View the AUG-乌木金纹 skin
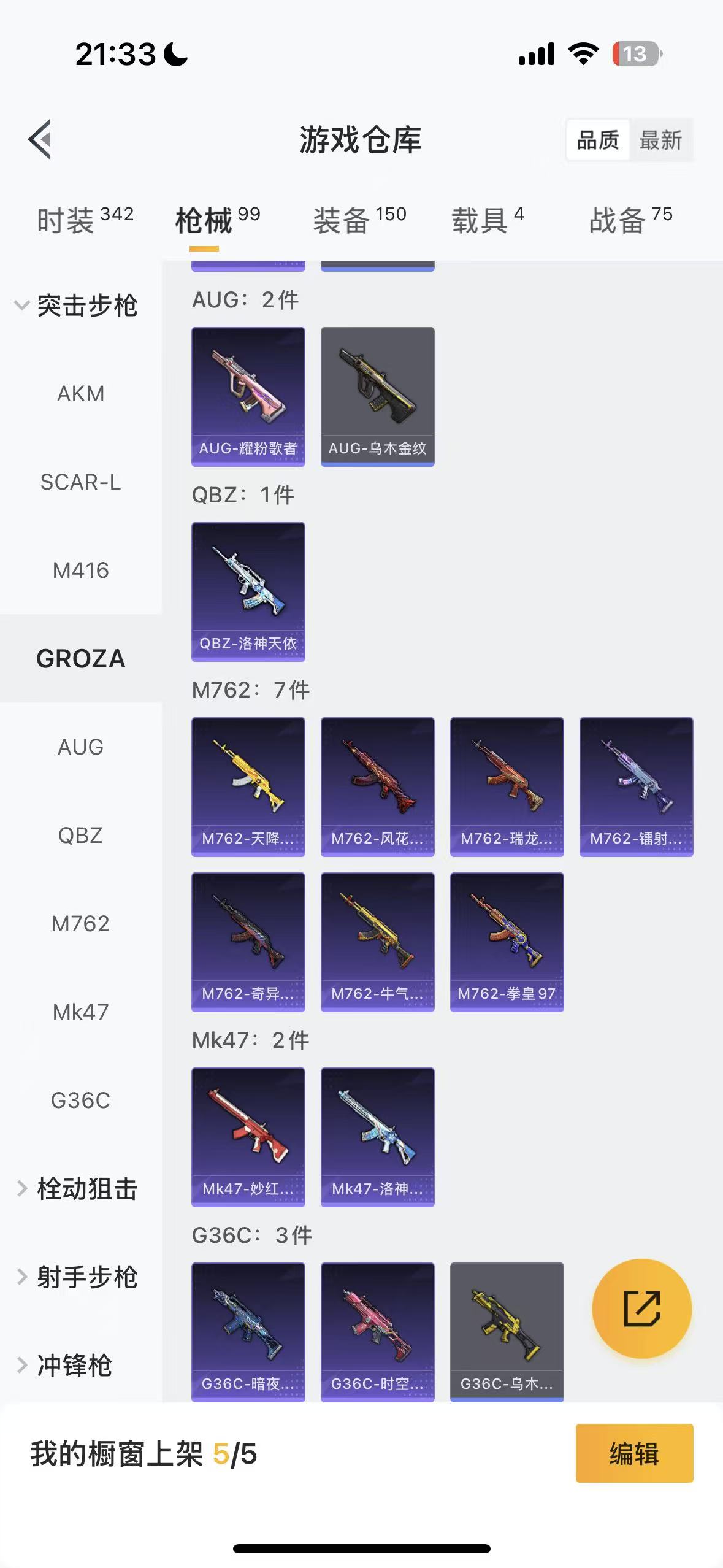 coord(377,396)
